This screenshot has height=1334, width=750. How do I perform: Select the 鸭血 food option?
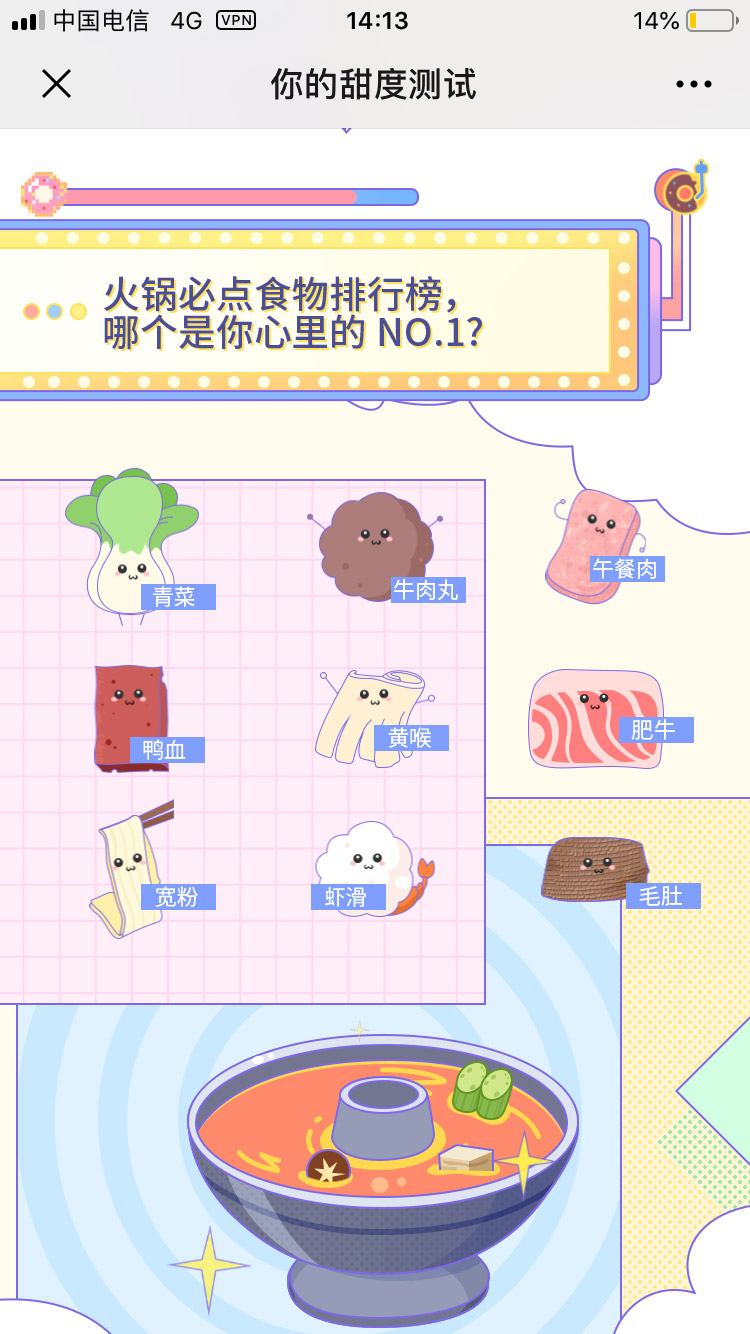(x=135, y=718)
